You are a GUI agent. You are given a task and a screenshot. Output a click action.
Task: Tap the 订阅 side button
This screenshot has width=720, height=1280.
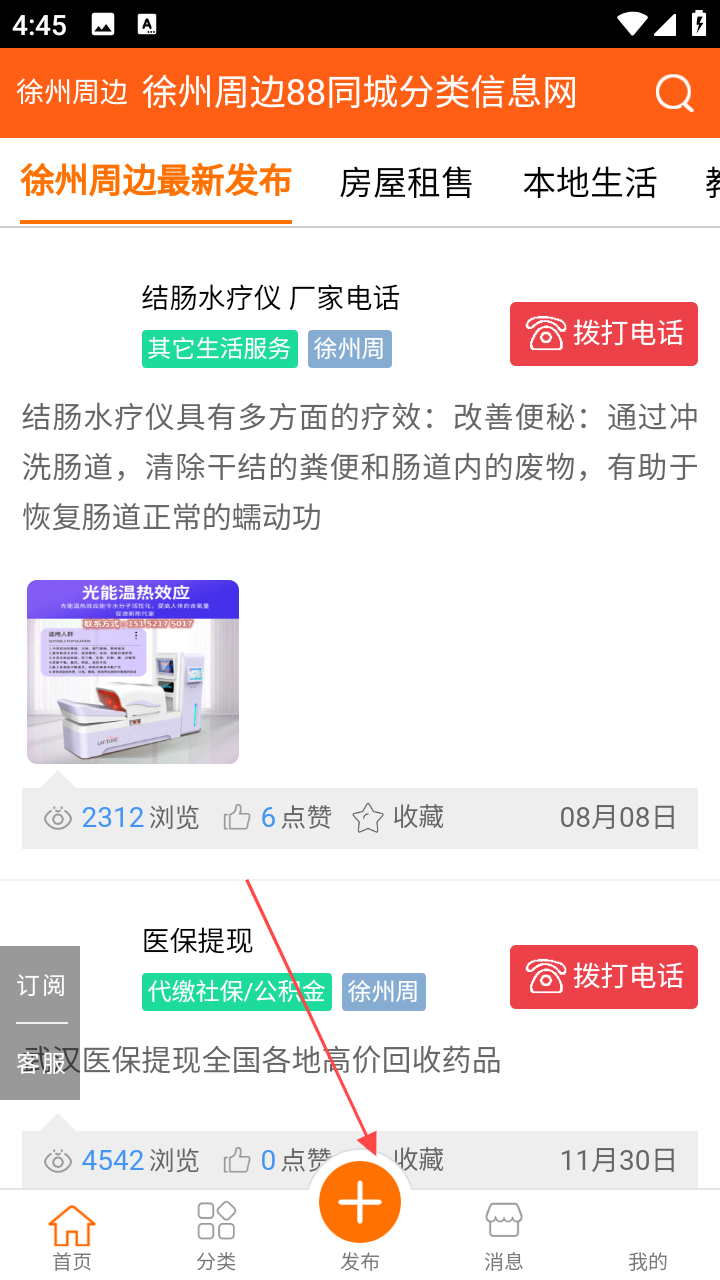[x=40, y=986]
